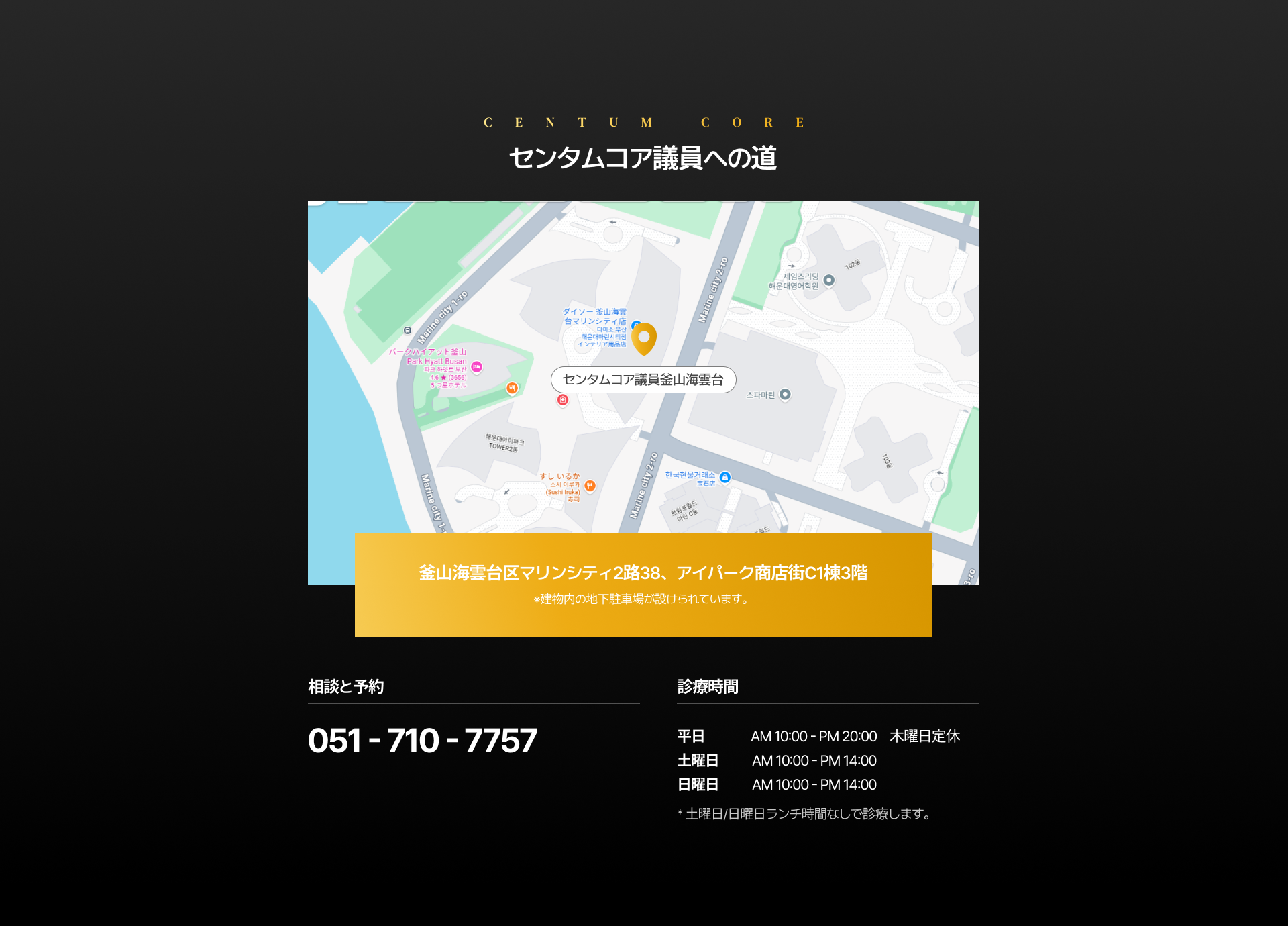
Task: Select the Park Hyatt Busan map marker
Action: [476, 366]
